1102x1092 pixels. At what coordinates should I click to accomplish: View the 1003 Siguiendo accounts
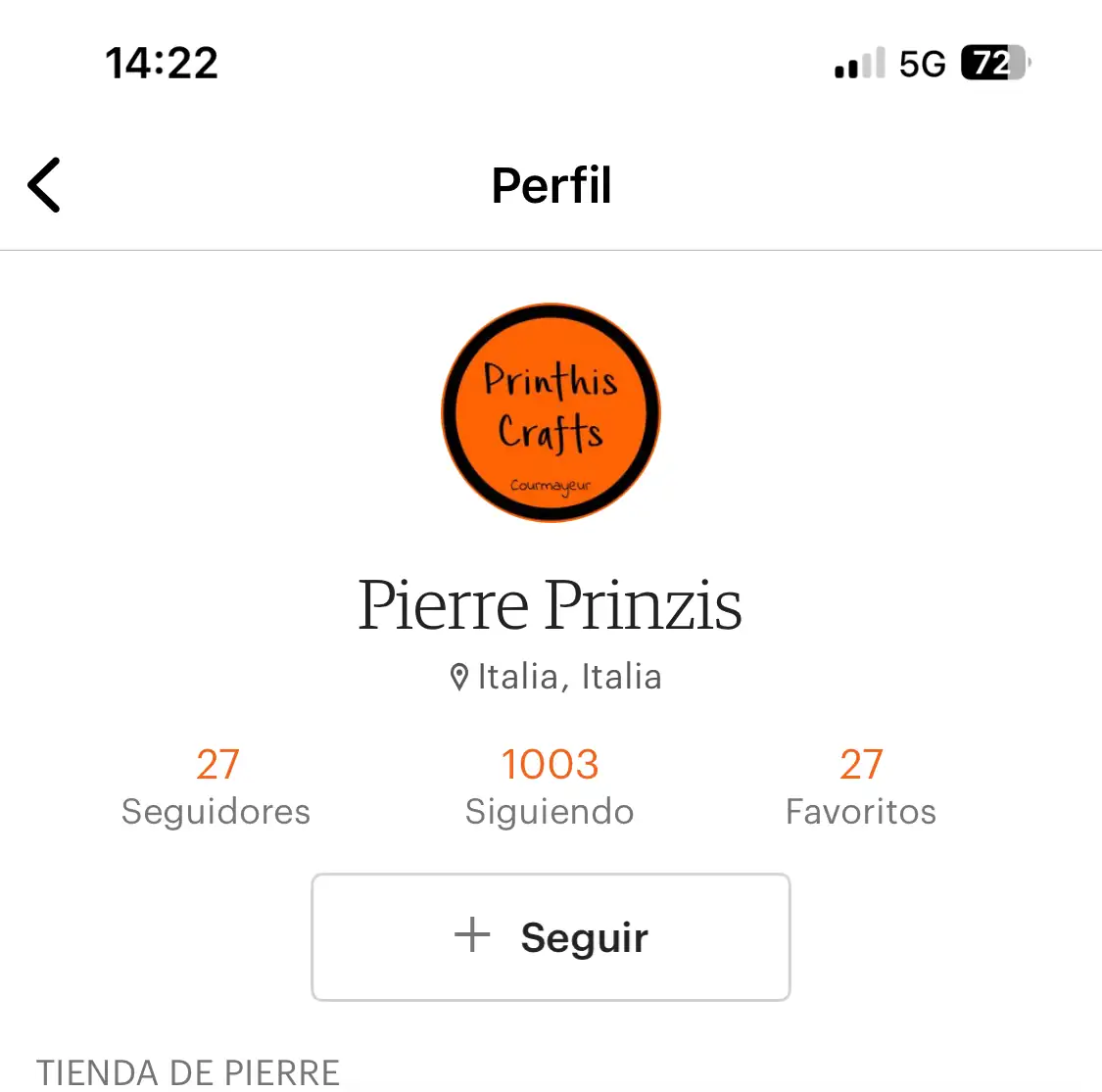pos(550,787)
